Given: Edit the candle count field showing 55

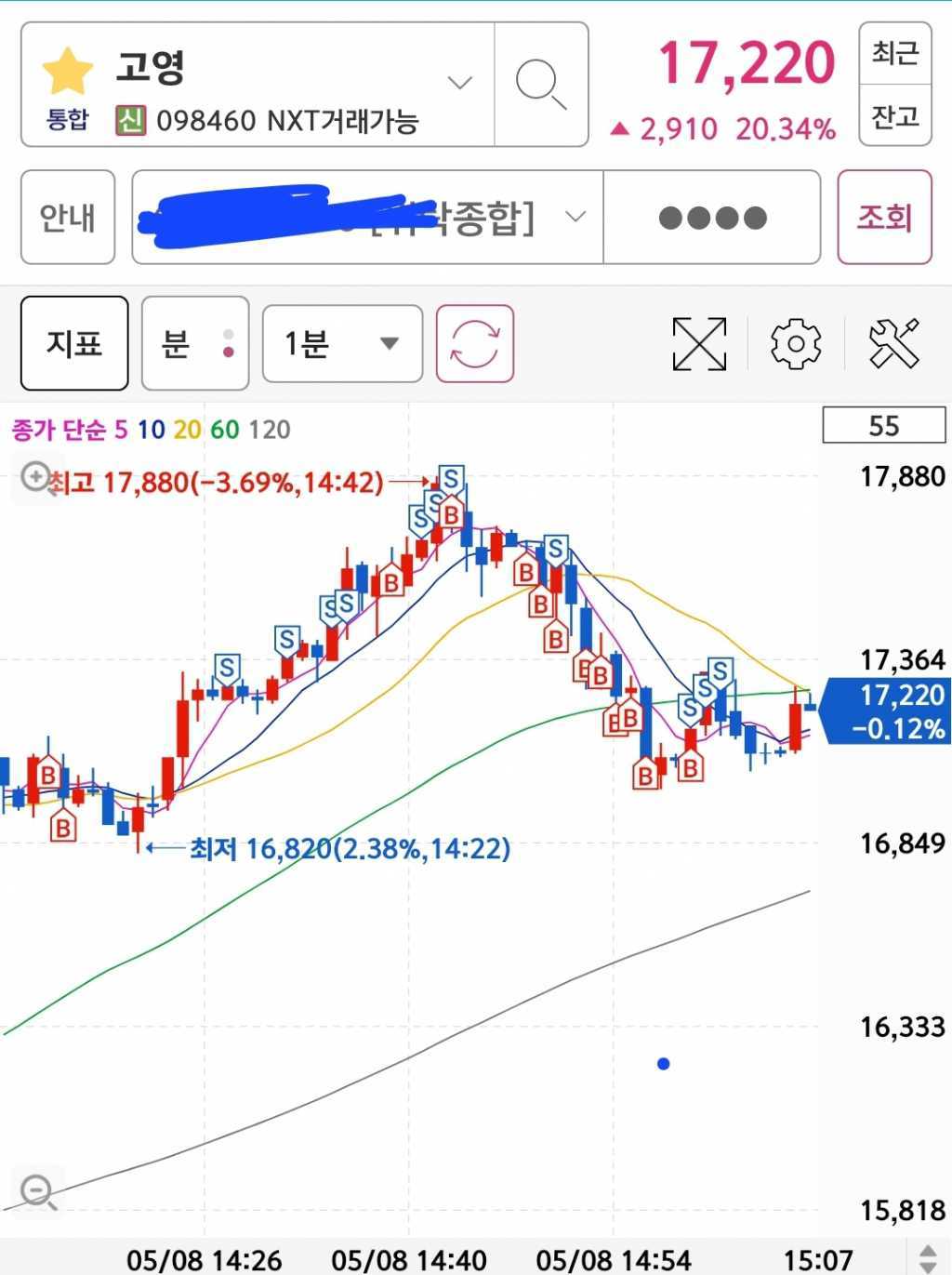Looking at the screenshot, I should click(x=883, y=426).
